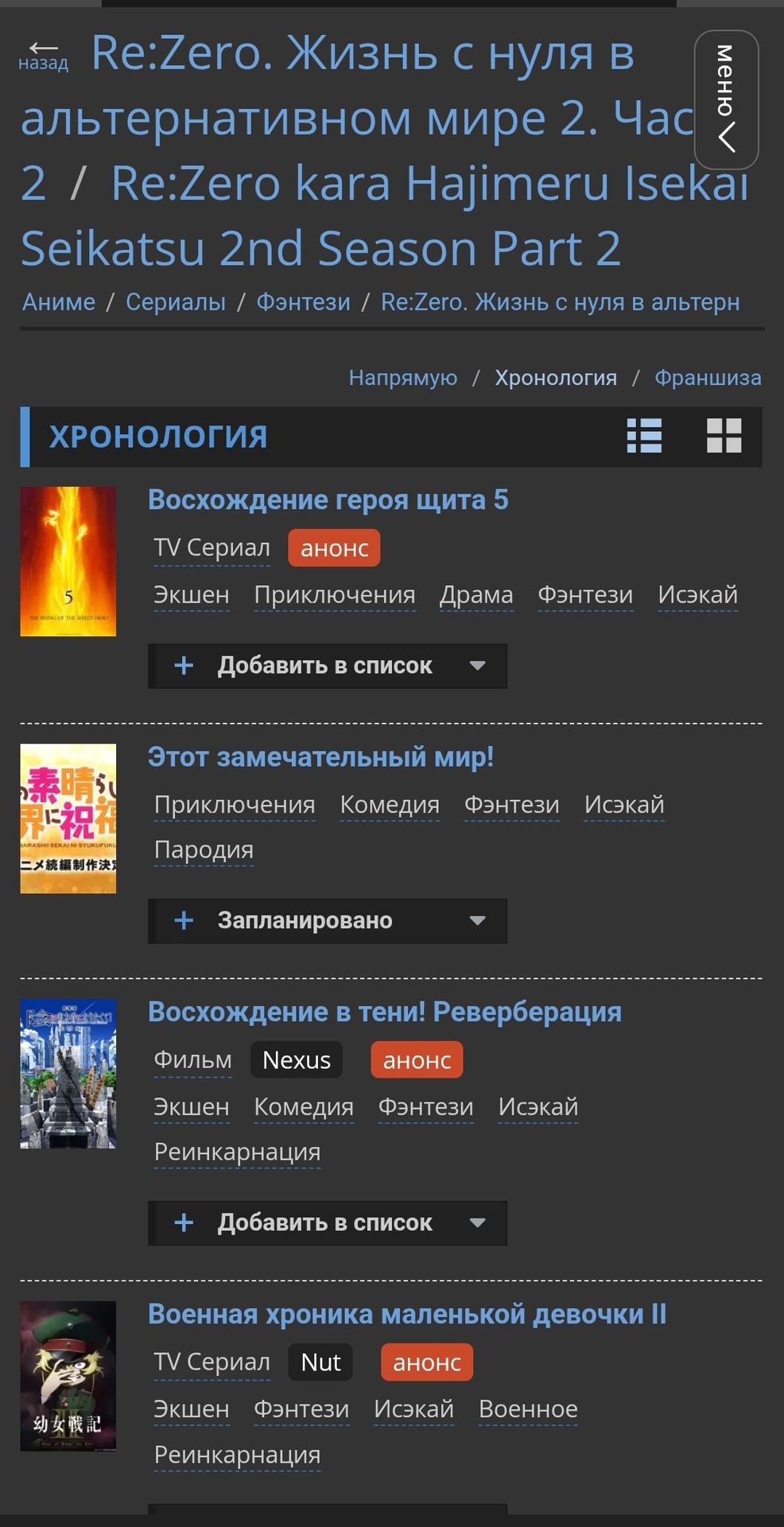Browse the Военное genre tag
Screen dimensions: 784x1527
tap(528, 1409)
